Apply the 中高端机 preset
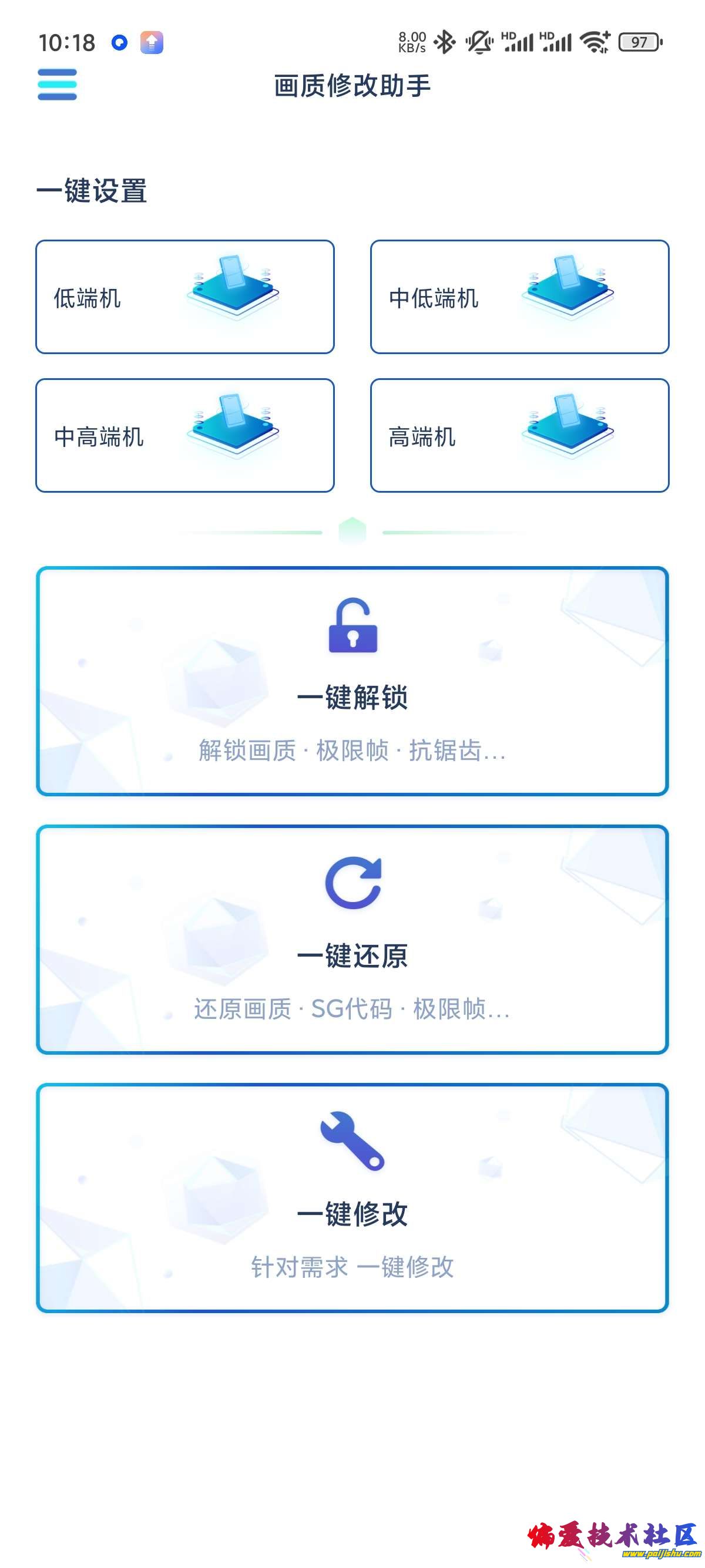Screen dimensions: 705x1568 tap(184, 435)
